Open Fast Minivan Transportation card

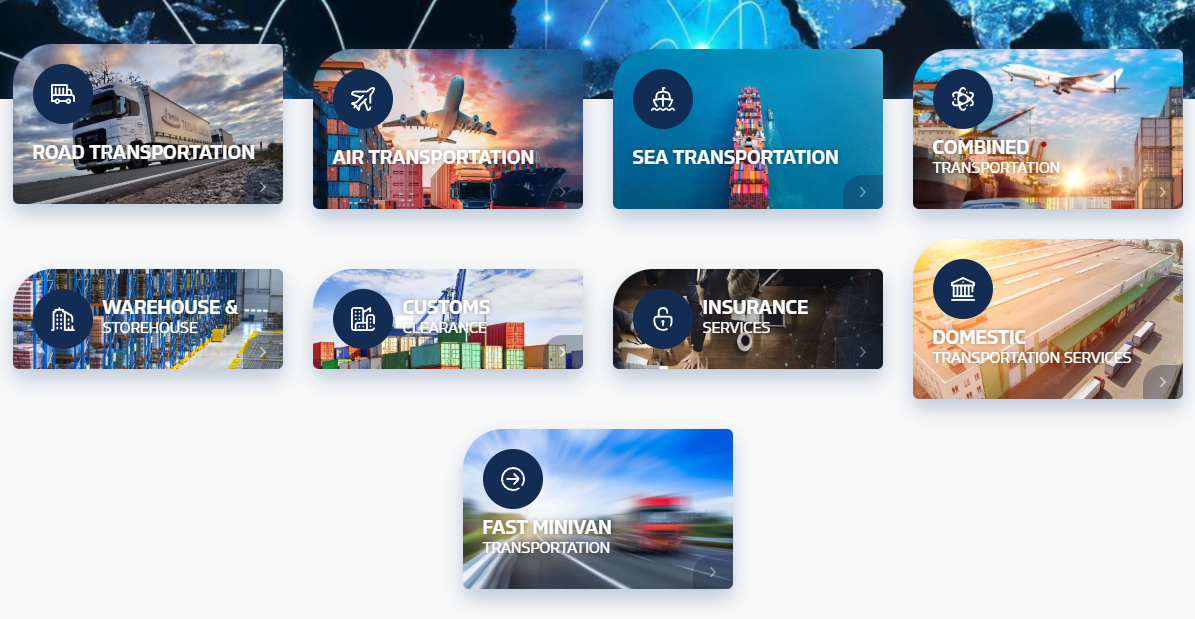[597, 510]
